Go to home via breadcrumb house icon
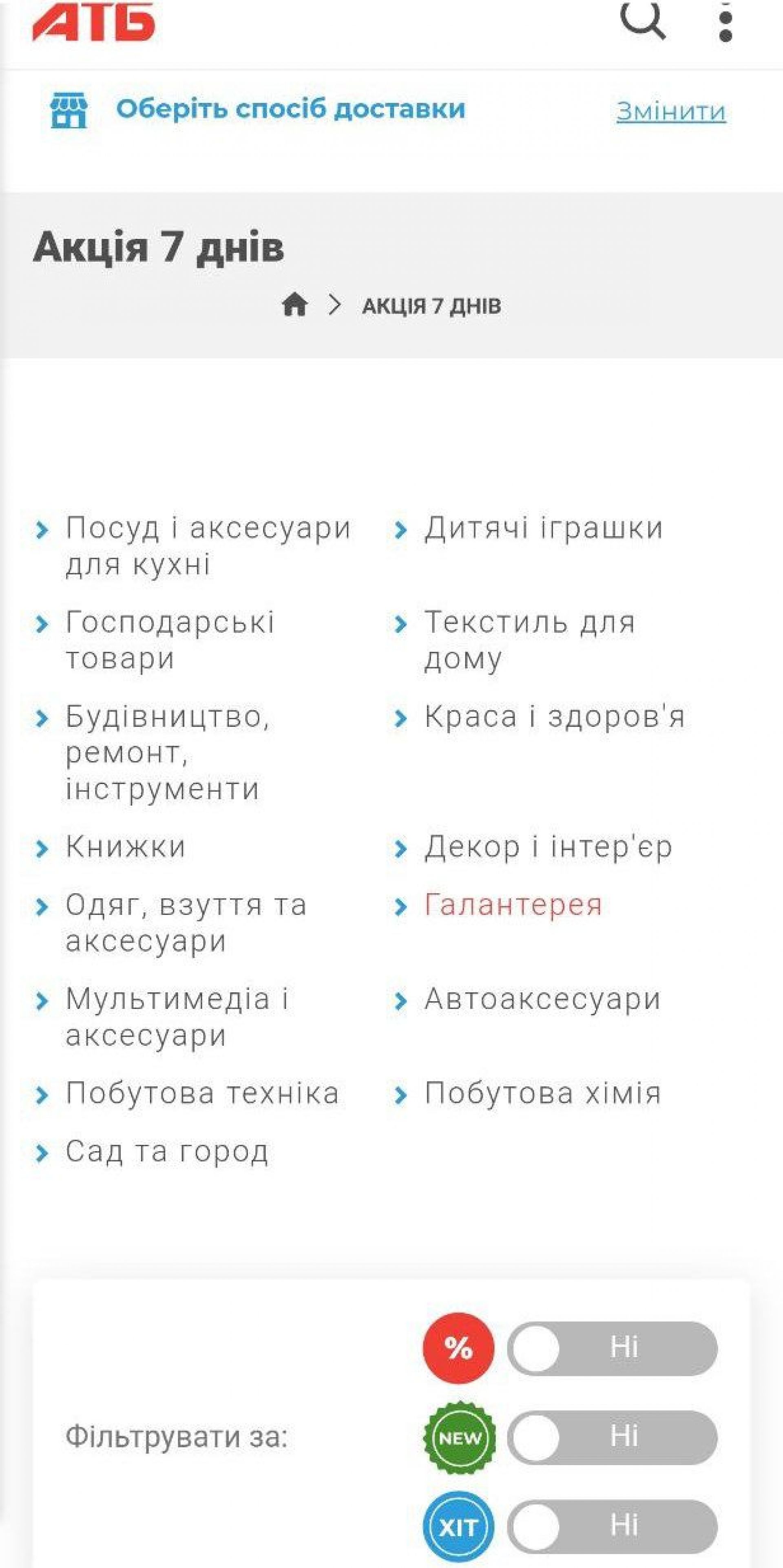Viewport: 783px width, 1568px height. point(295,305)
